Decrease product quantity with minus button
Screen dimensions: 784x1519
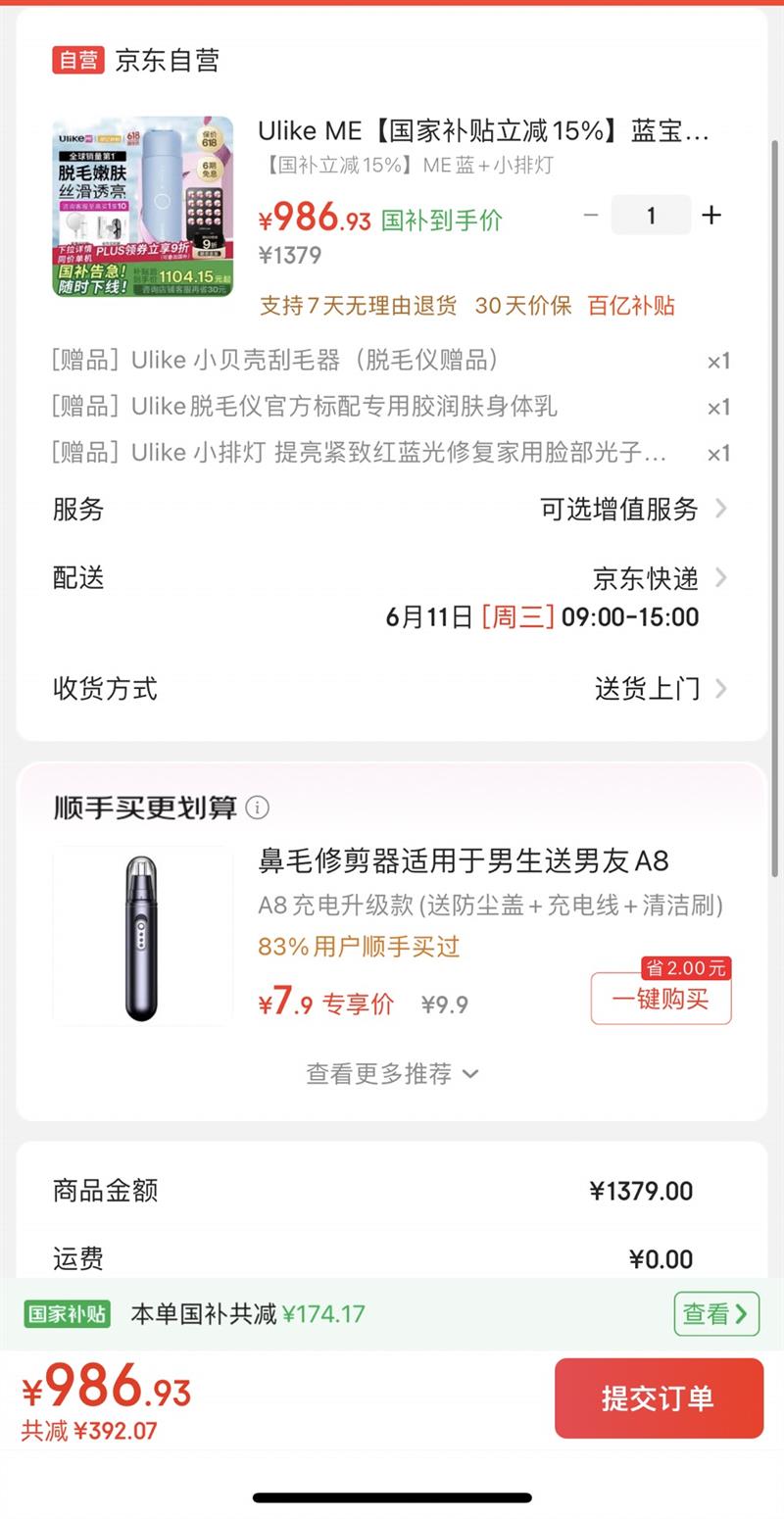point(590,216)
